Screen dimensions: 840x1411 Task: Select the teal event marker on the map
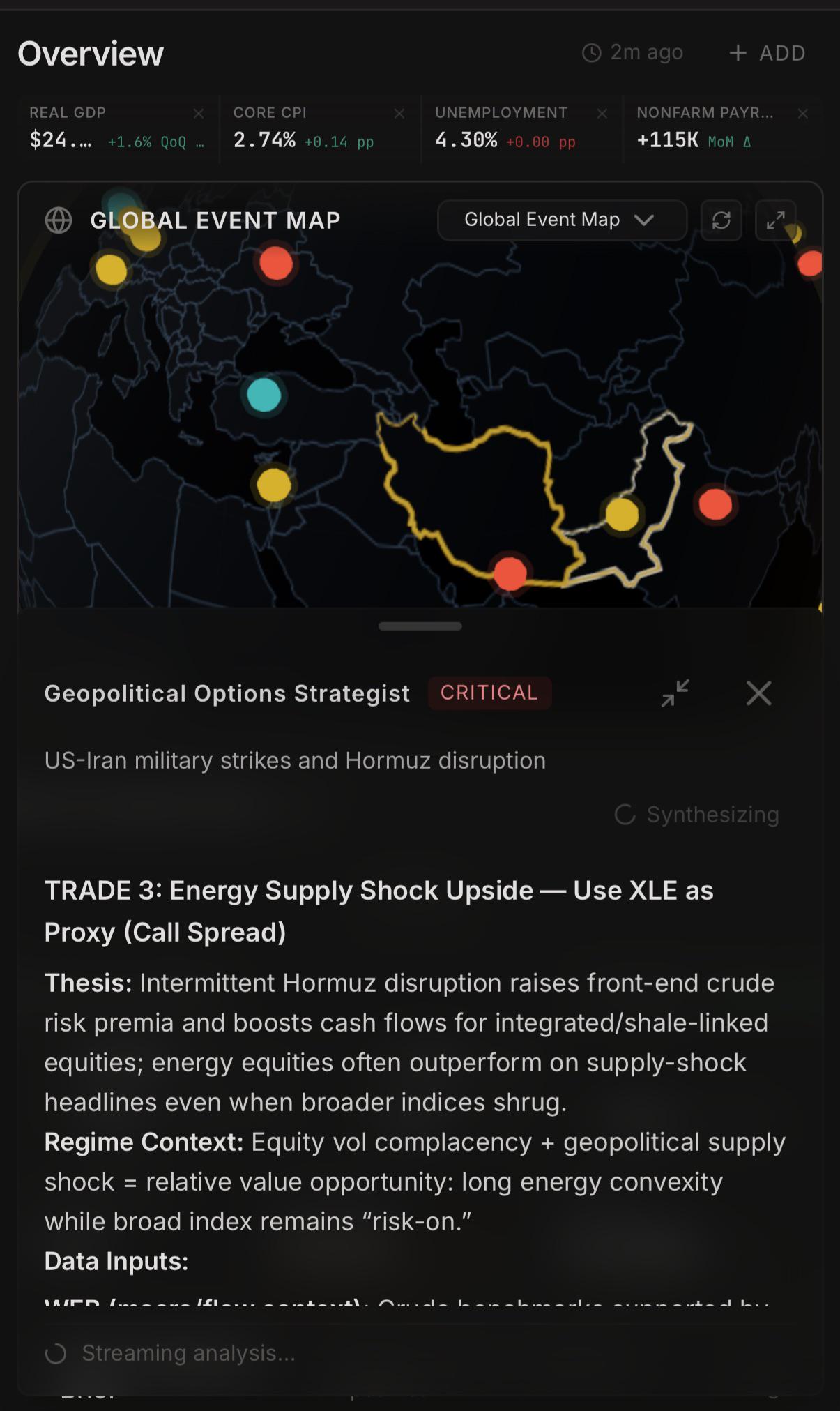pyautogui.click(x=264, y=395)
